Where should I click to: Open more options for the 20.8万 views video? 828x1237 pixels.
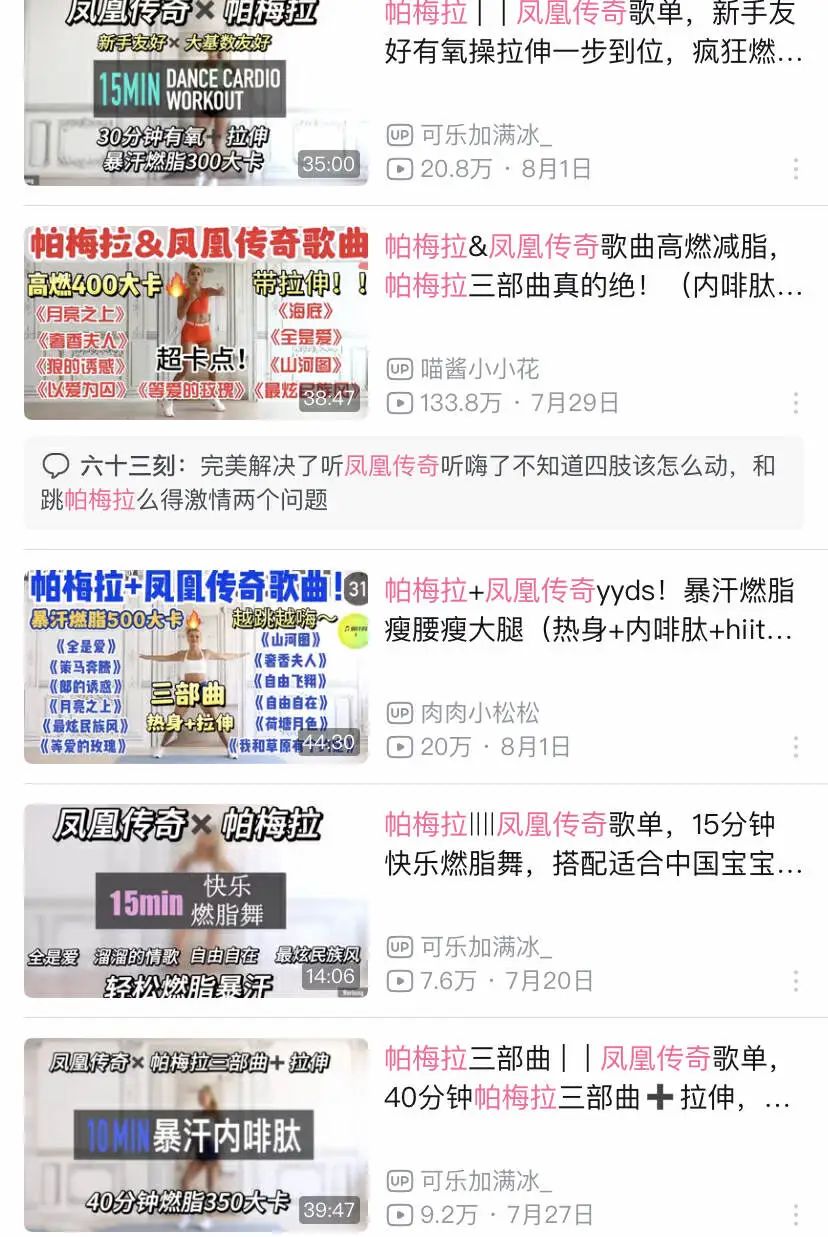click(796, 169)
